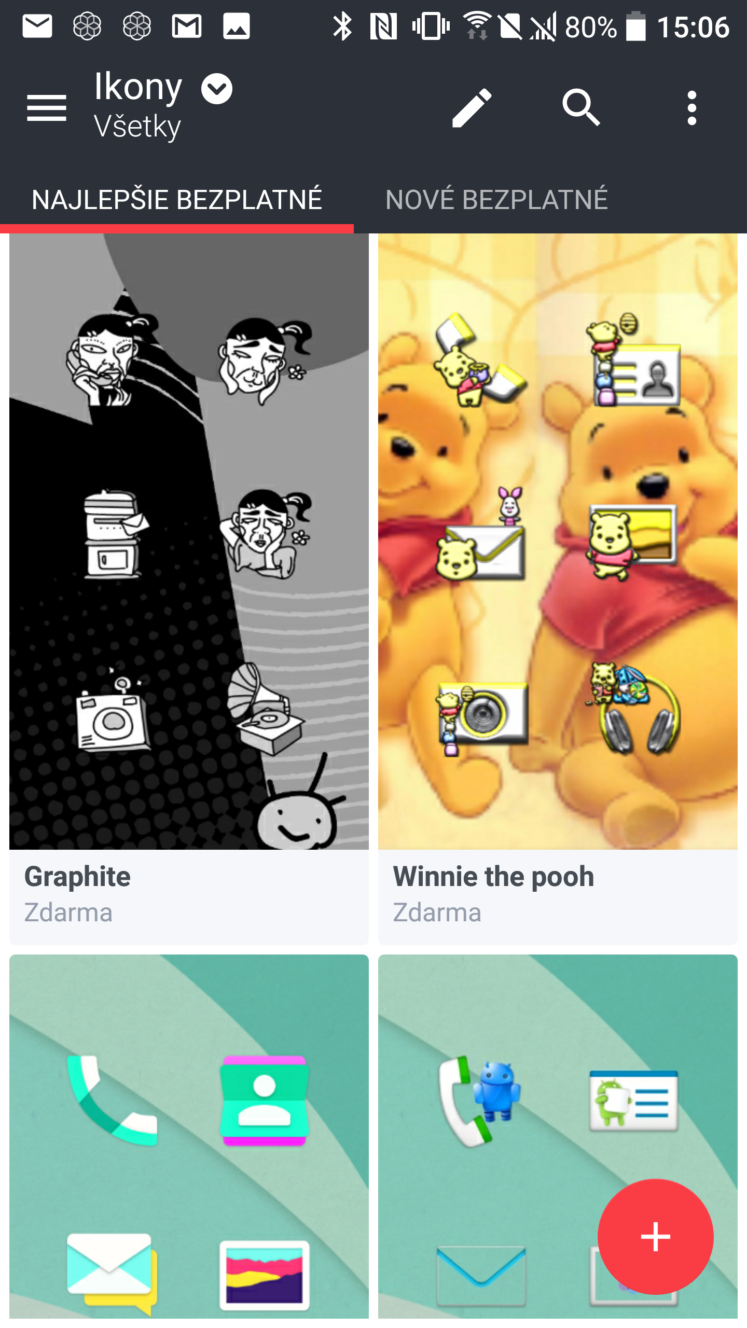The height and width of the screenshot is (1328, 747).
Task: Open the icon pack with Android robot phone
Action: point(558,1136)
